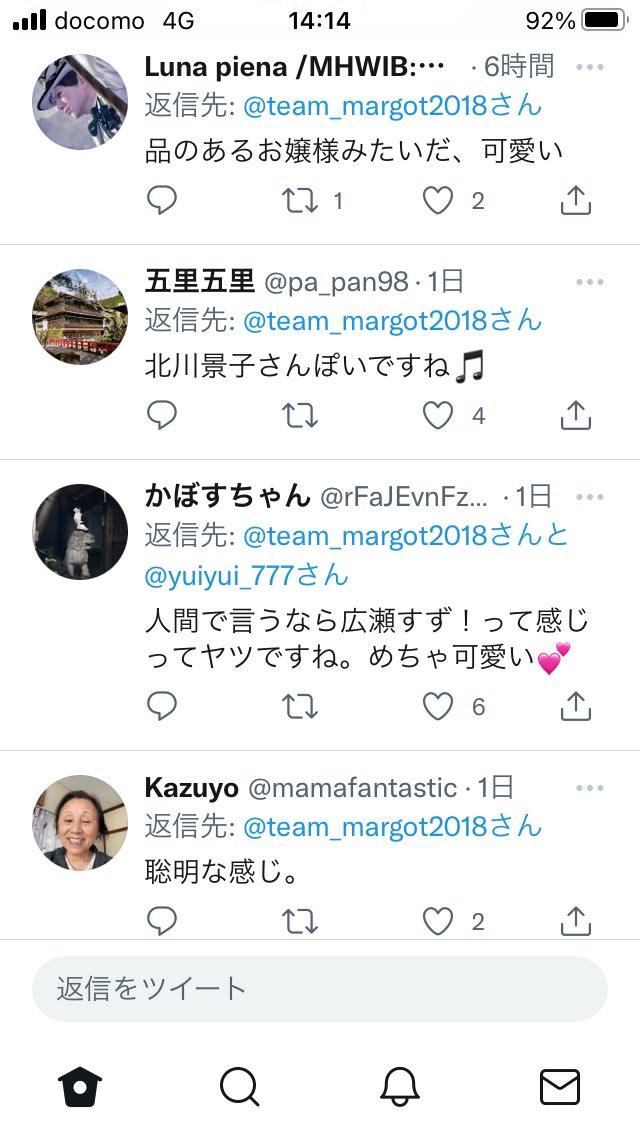Screen dimensions: 640x1136
Task: Open the Messages envelope tab
Action: tap(559, 1086)
